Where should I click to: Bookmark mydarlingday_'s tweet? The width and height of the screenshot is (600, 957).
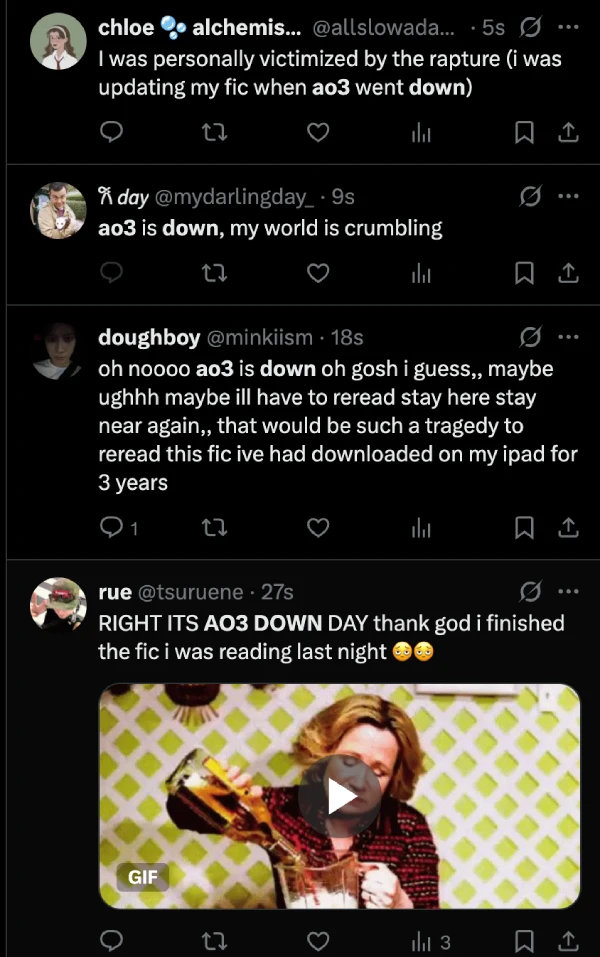[524, 272]
